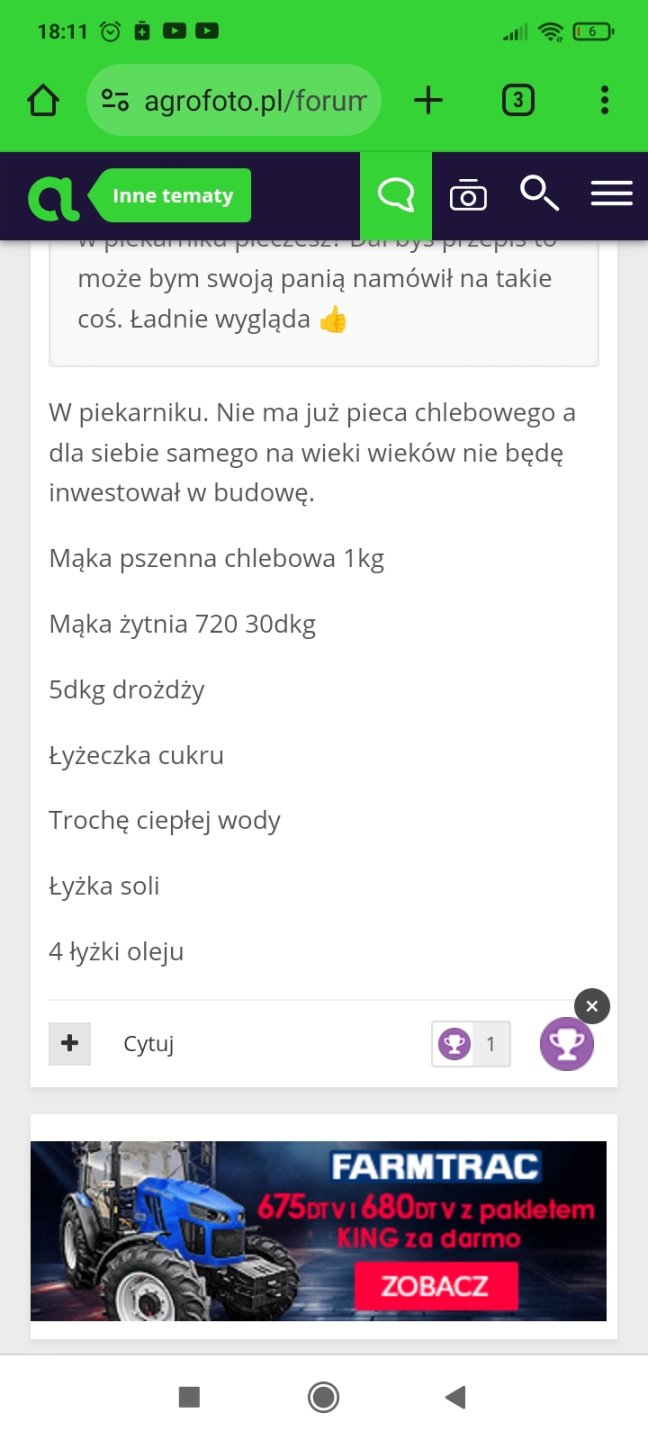Open the Farmtrac tractor ad banner
This screenshot has height=1440, width=648.
(318, 1231)
